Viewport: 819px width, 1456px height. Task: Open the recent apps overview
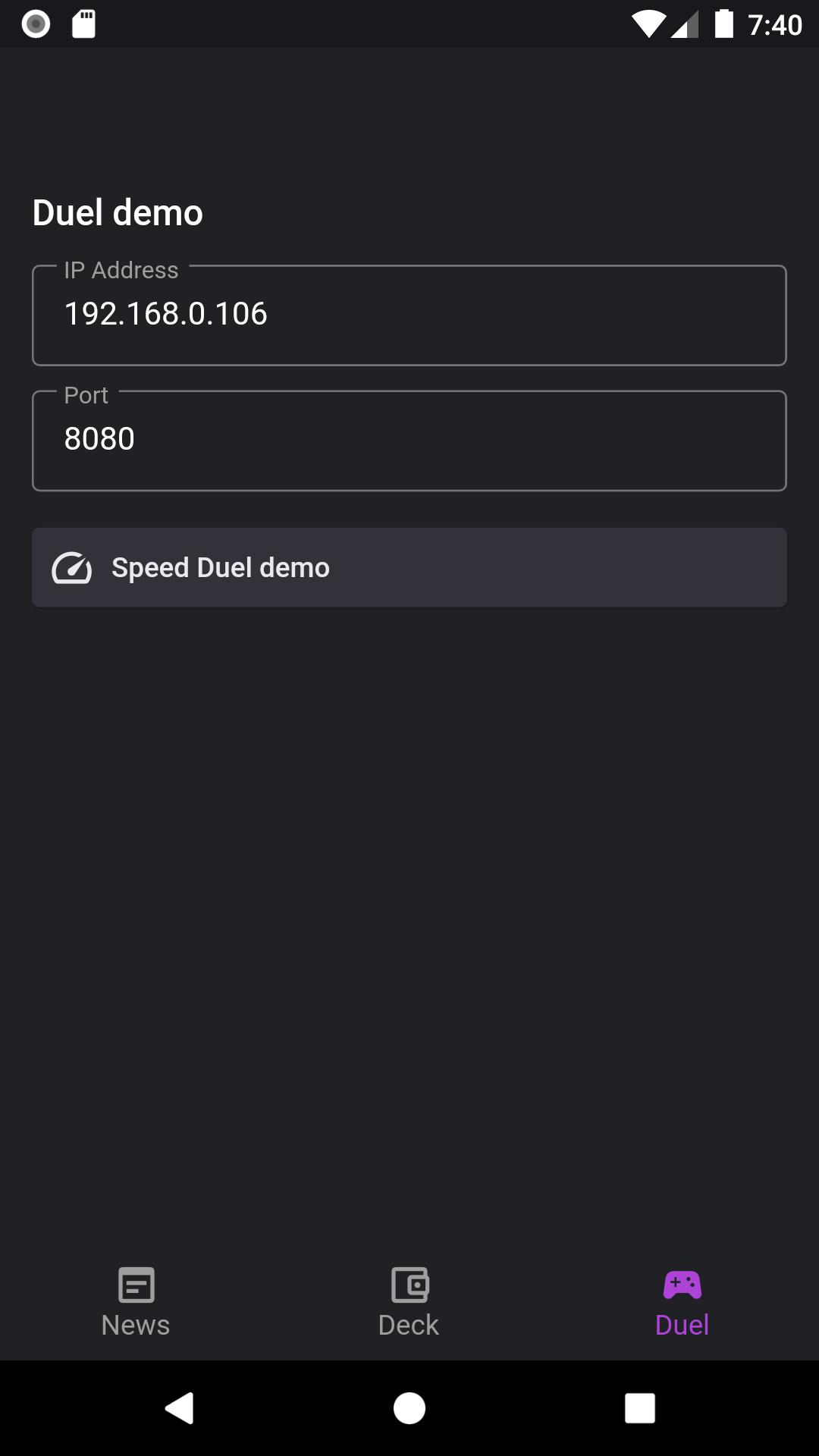[640, 1408]
